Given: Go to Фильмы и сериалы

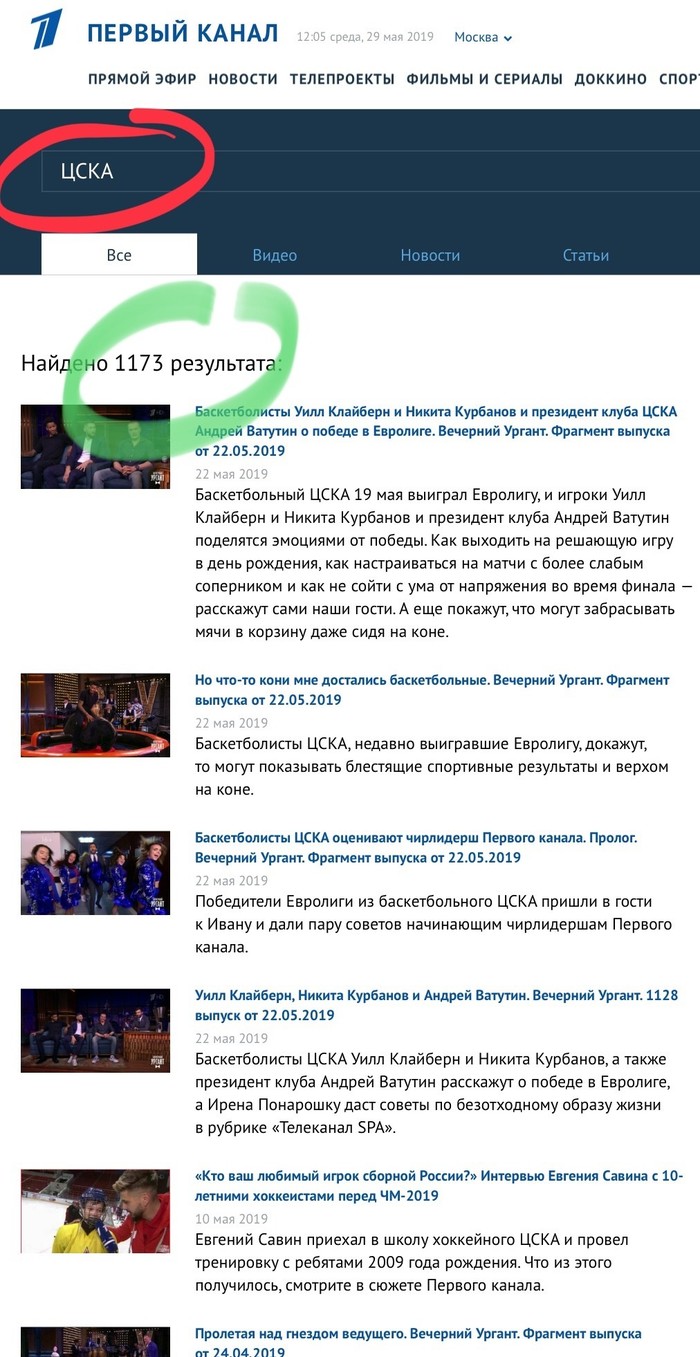Looking at the screenshot, I should pyautogui.click(x=484, y=79).
